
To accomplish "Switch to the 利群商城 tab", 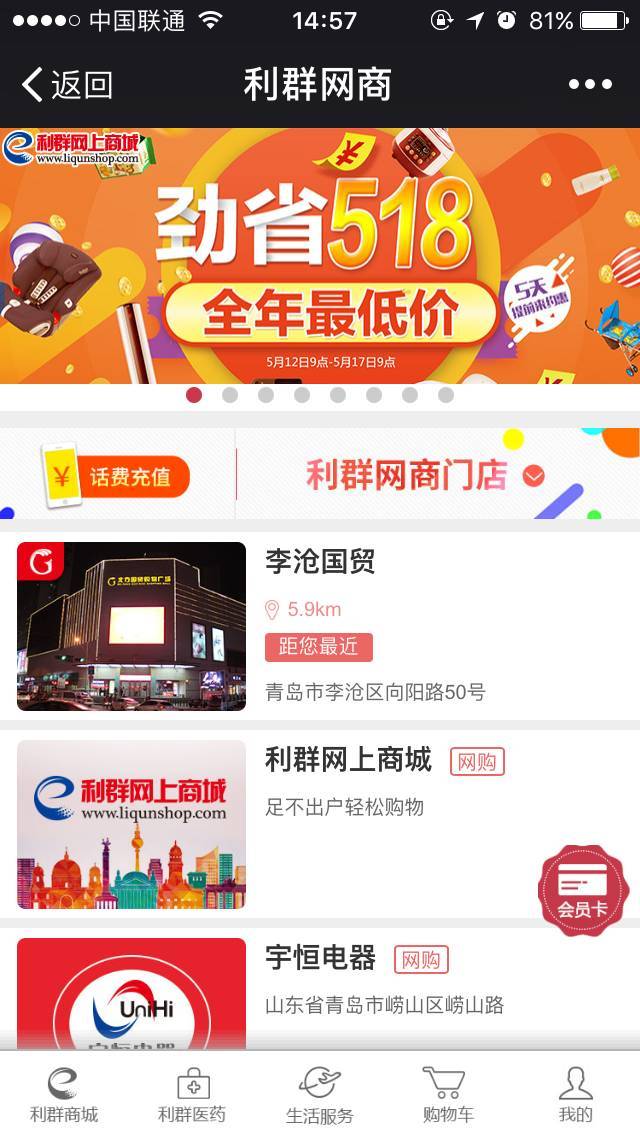I will 64,1094.
